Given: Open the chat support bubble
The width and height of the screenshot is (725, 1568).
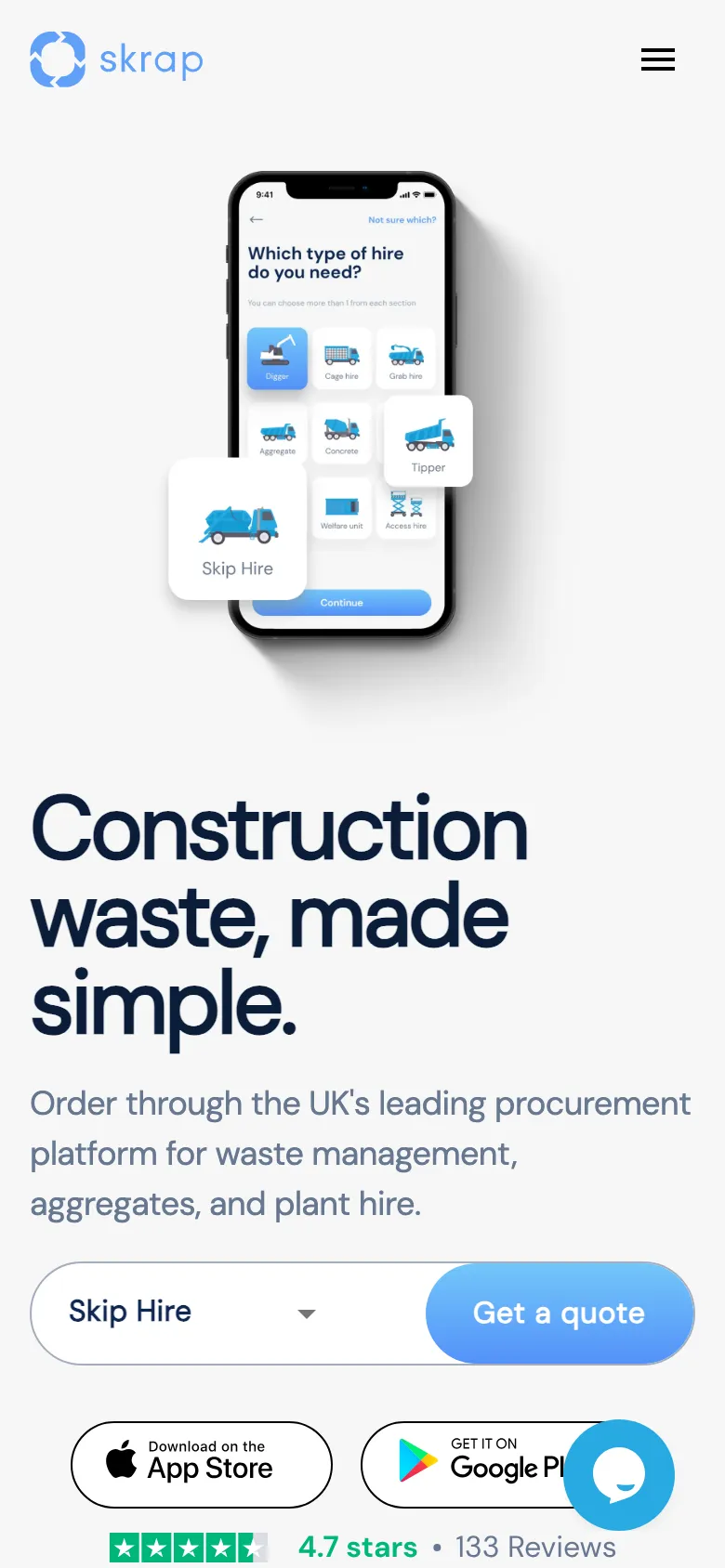Looking at the screenshot, I should pos(619,1474).
